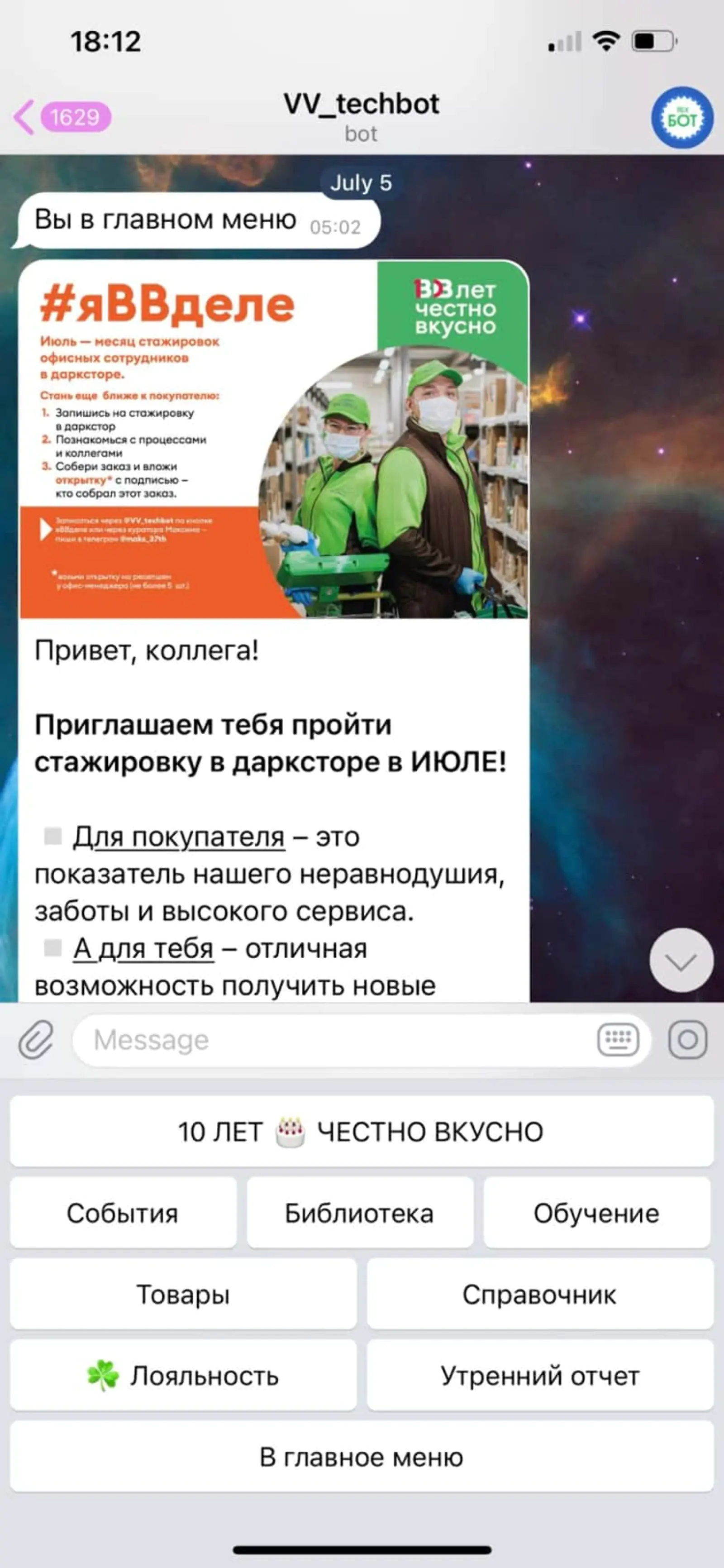Viewport: 724px width, 1568px height.
Task: Request Утренний отчет
Action: [x=540, y=1376]
